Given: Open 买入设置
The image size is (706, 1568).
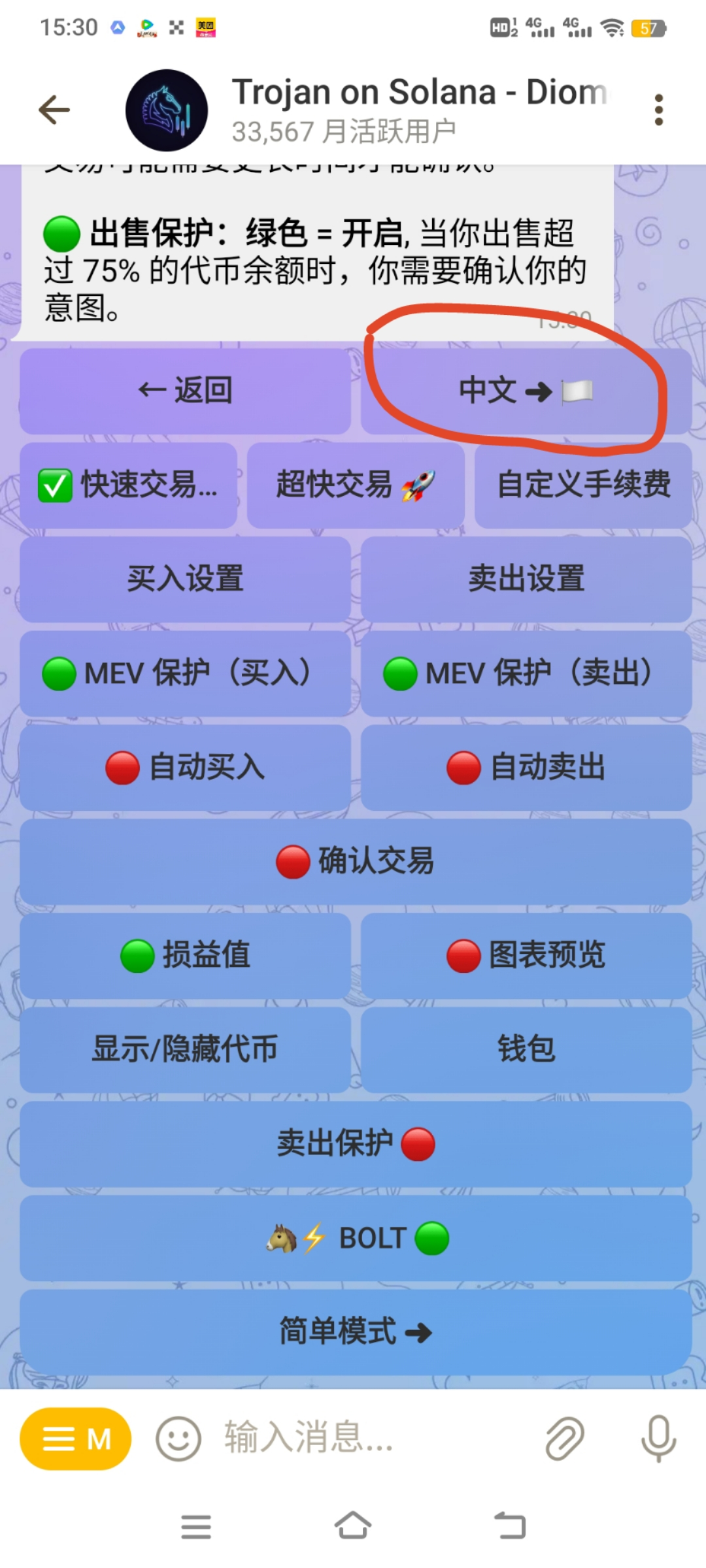Looking at the screenshot, I should tap(185, 579).
